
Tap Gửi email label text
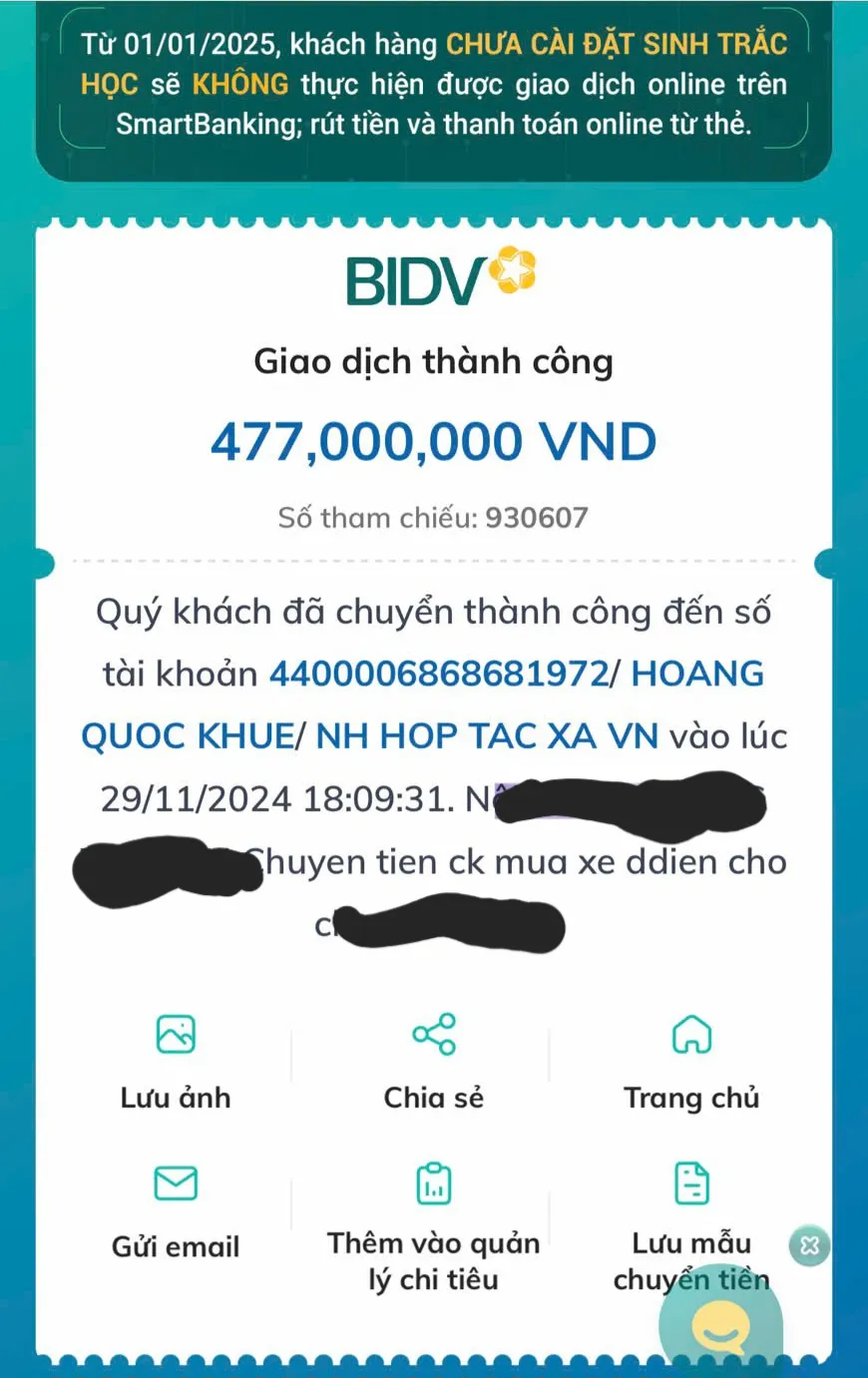(x=176, y=1245)
